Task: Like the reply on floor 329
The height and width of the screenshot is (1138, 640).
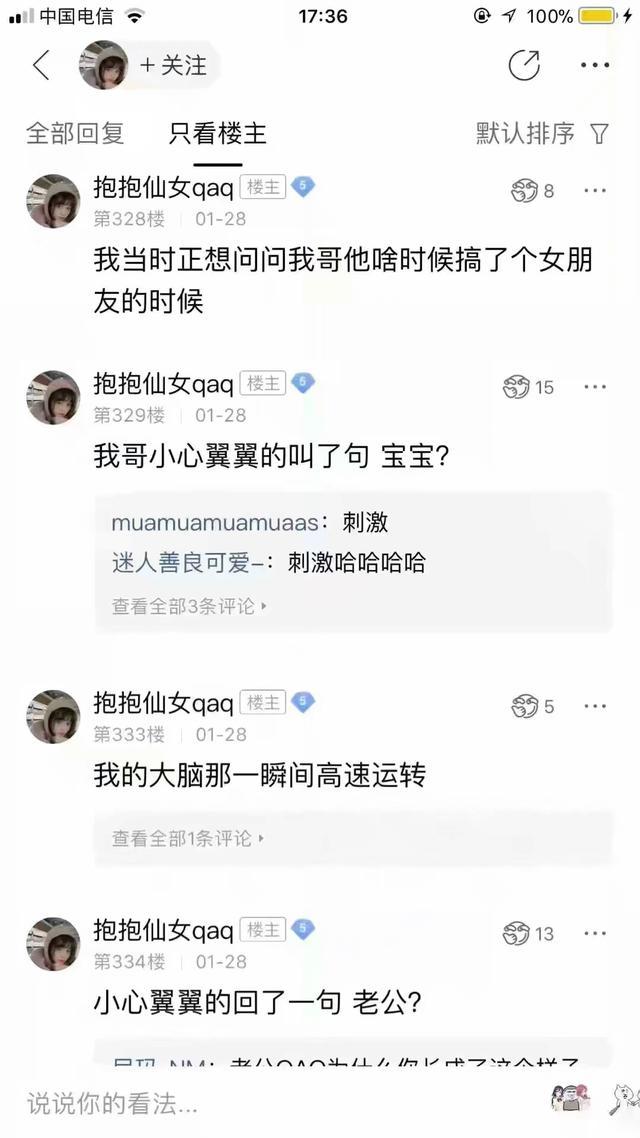Action: [529, 387]
